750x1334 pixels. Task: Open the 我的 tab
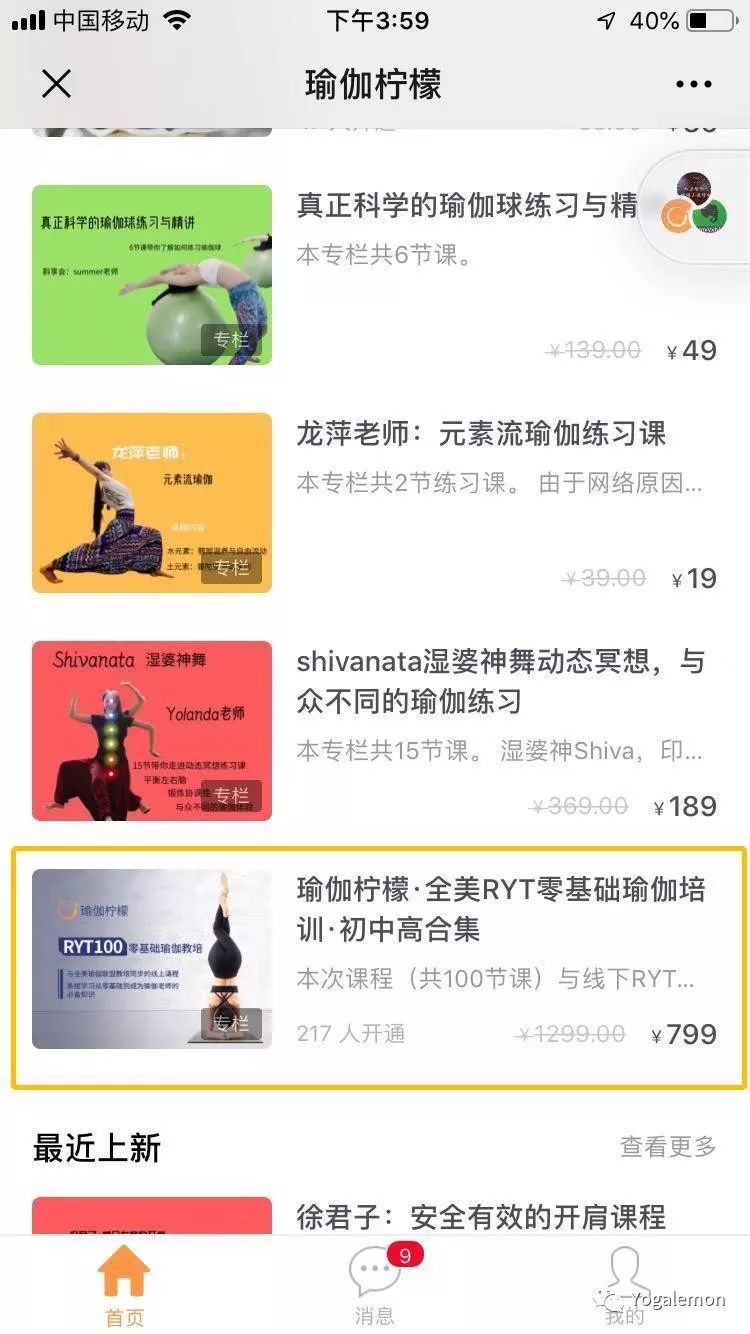pyautogui.click(x=624, y=1290)
